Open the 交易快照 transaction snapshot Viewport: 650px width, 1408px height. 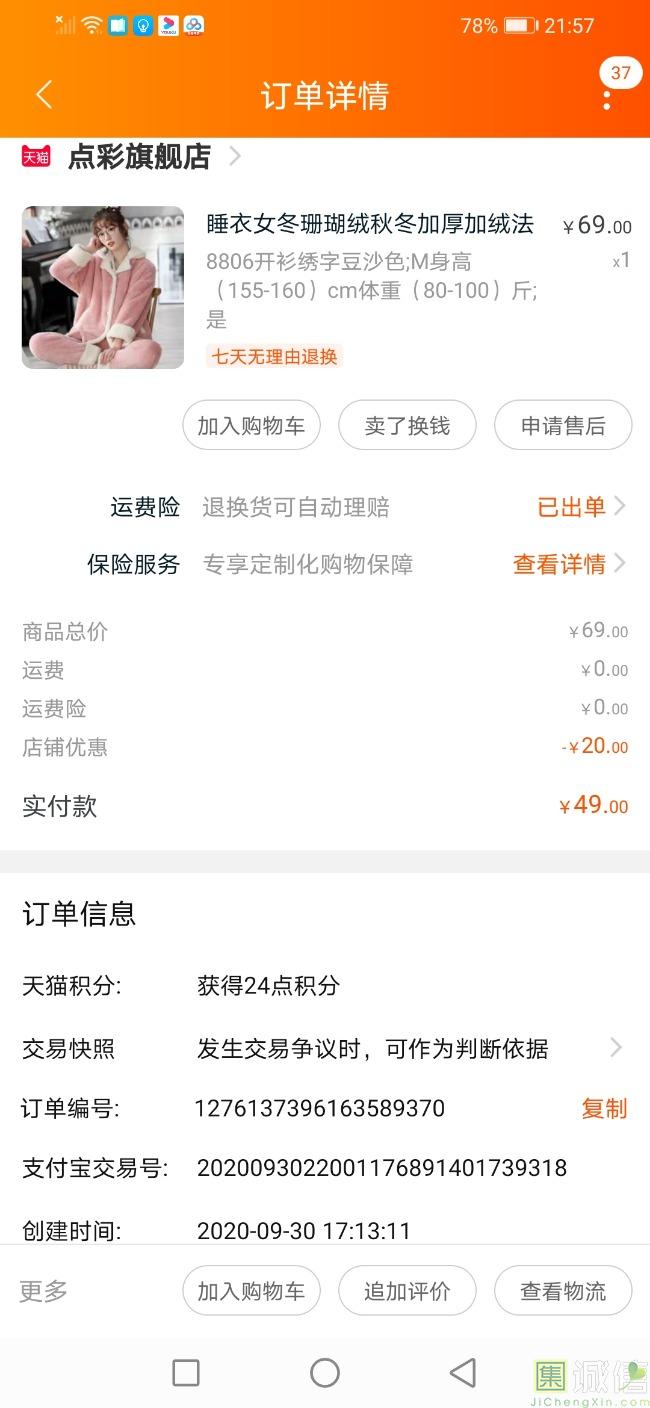[325, 1049]
